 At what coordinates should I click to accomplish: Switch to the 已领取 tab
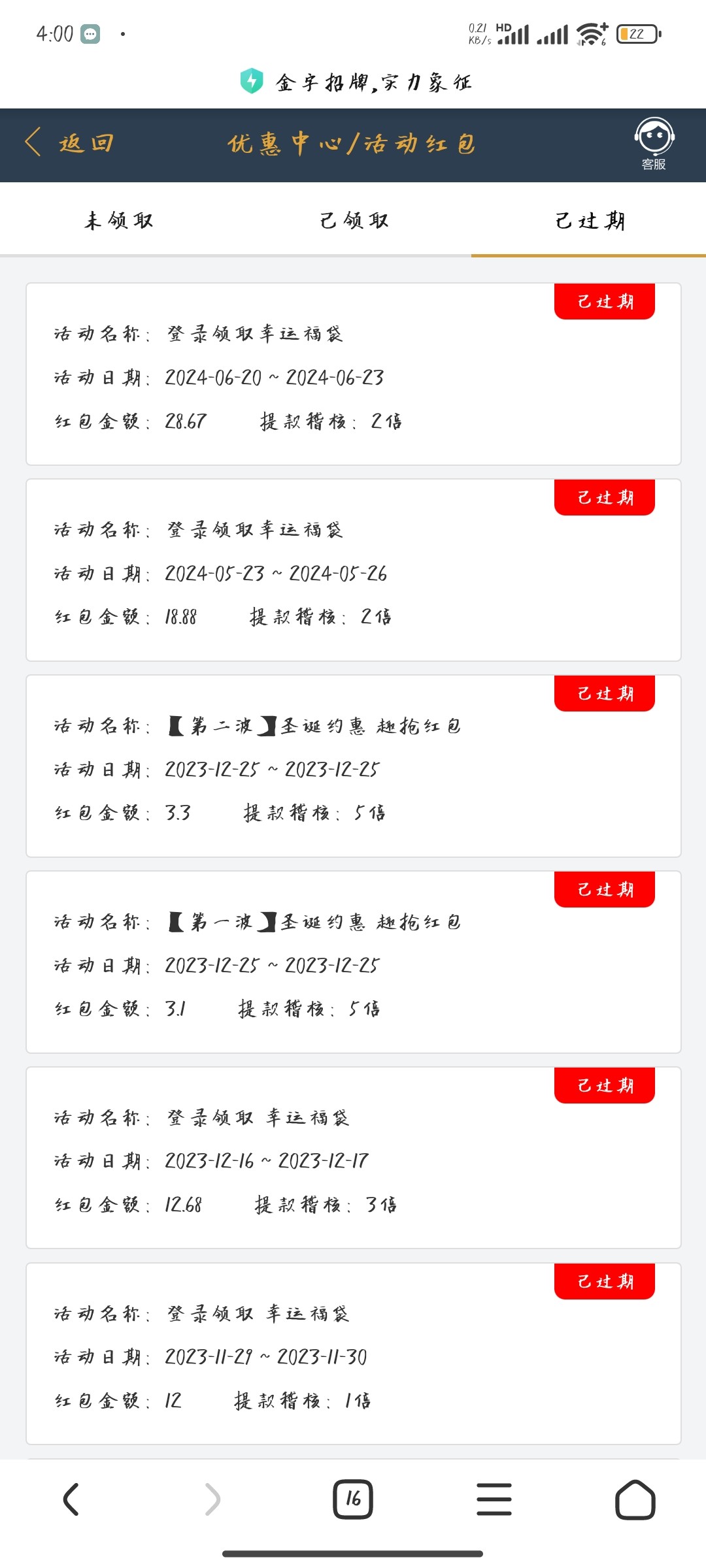pyautogui.click(x=354, y=221)
